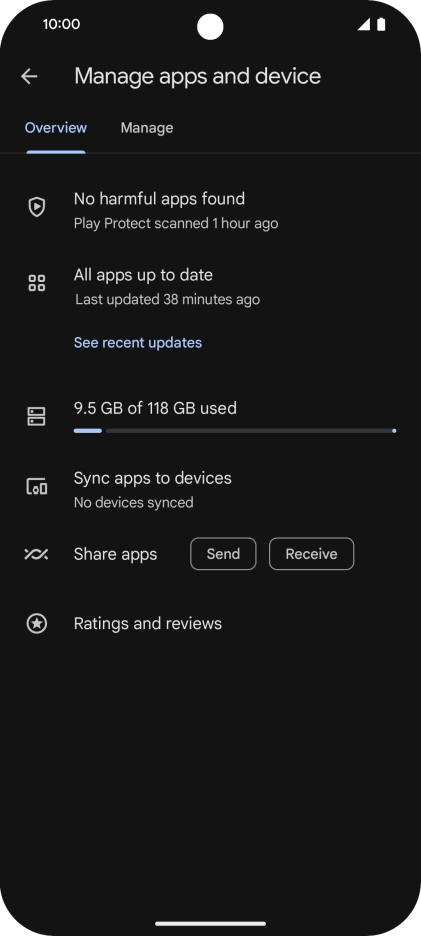The width and height of the screenshot is (421, 936).
Task: Go back using the arrow icon
Action: pyautogui.click(x=29, y=76)
